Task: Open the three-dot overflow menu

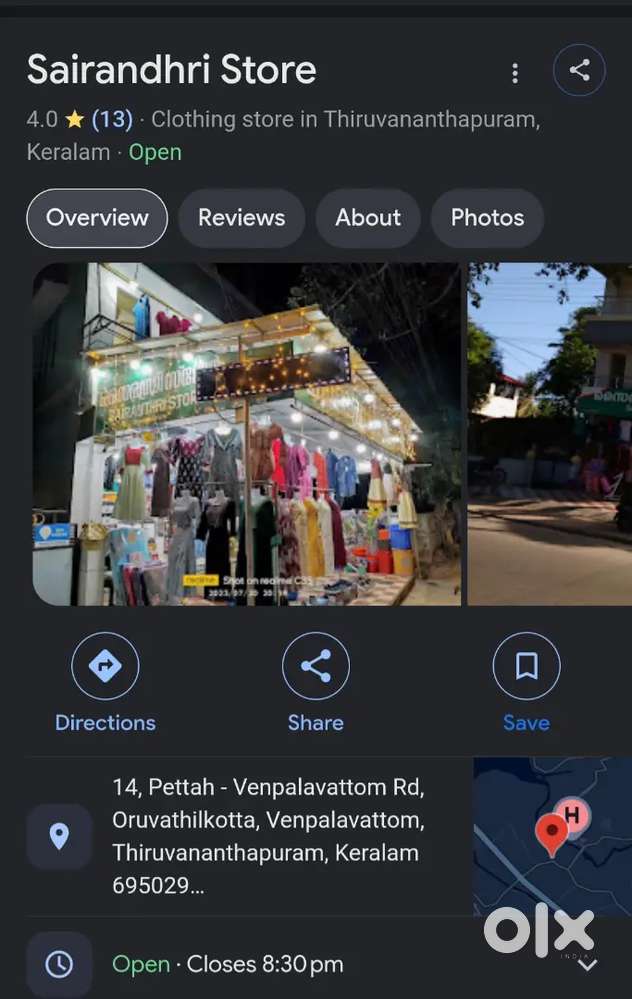Action: (x=515, y=73)
